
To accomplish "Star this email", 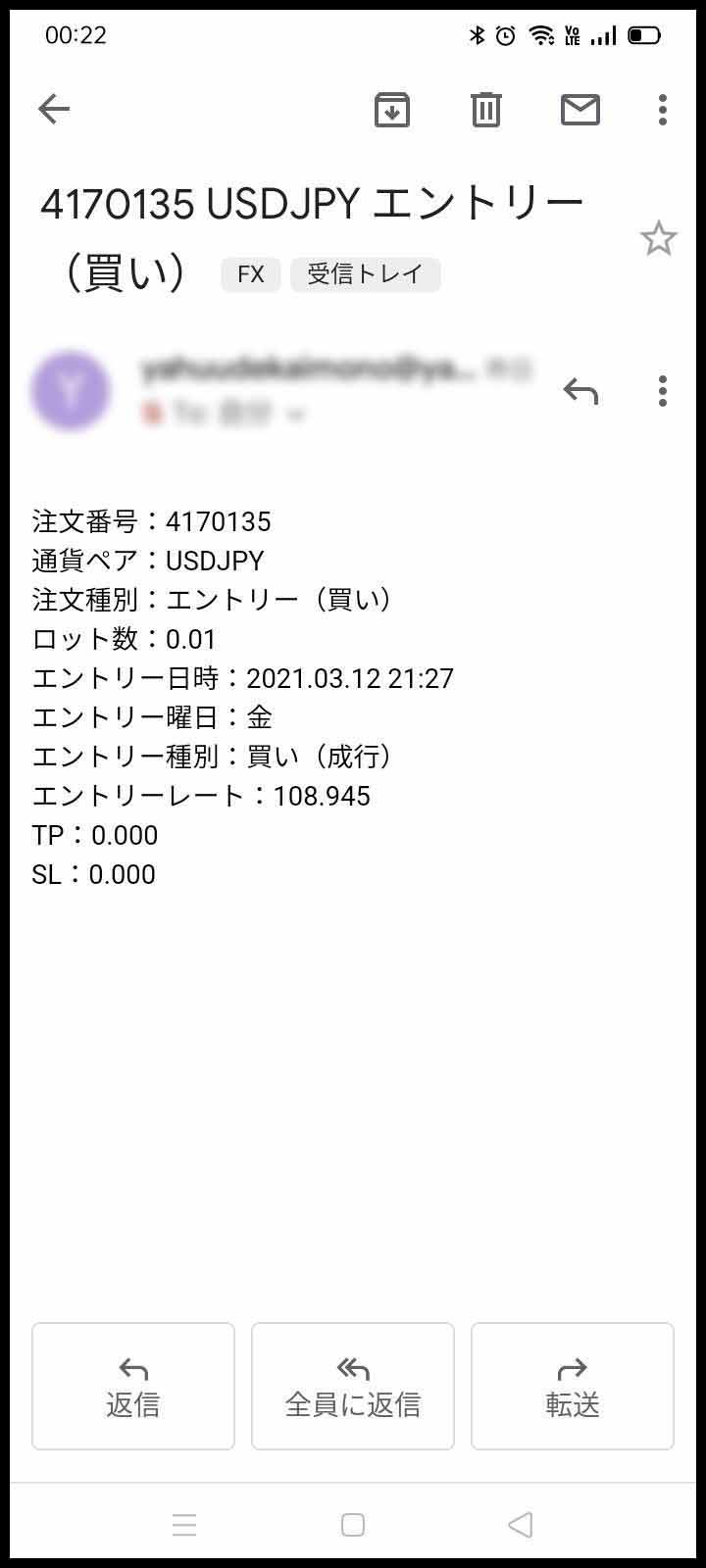I will coord(658,238).
